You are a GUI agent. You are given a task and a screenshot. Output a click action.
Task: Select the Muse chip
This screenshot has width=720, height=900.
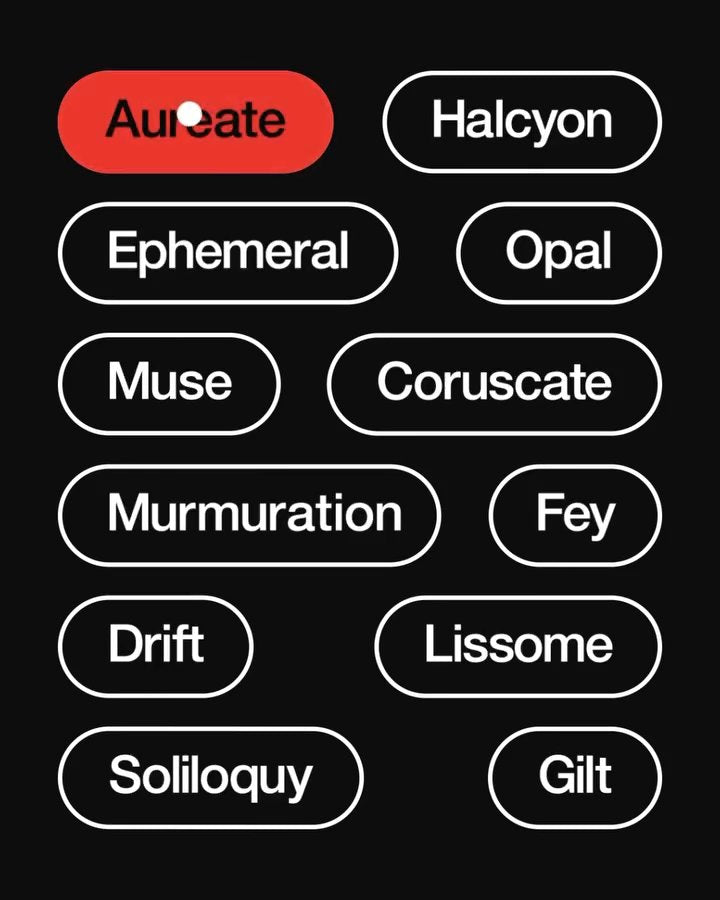point(169,383)
